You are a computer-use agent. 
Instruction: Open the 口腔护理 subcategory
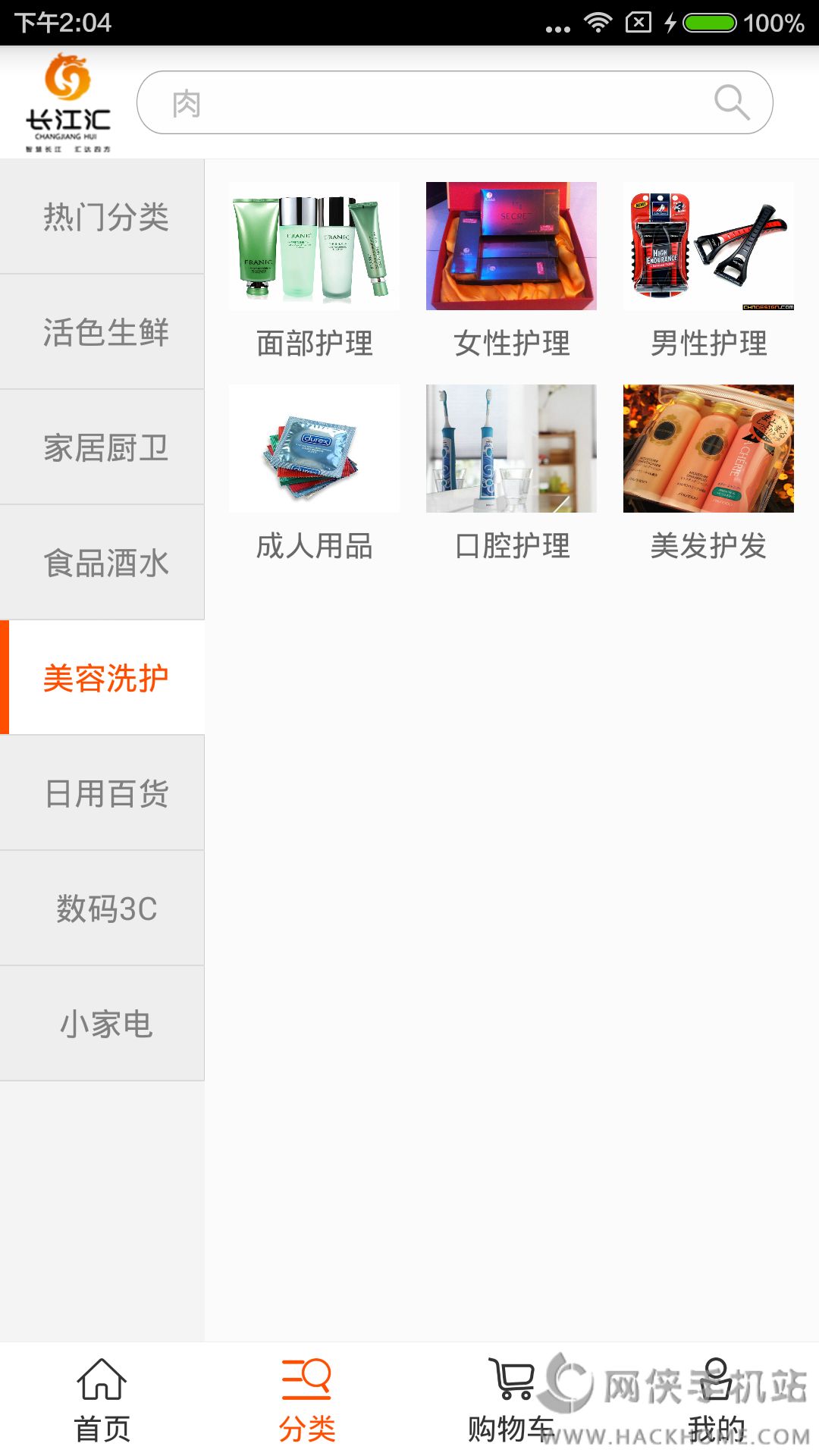click(x=511, y=472)
